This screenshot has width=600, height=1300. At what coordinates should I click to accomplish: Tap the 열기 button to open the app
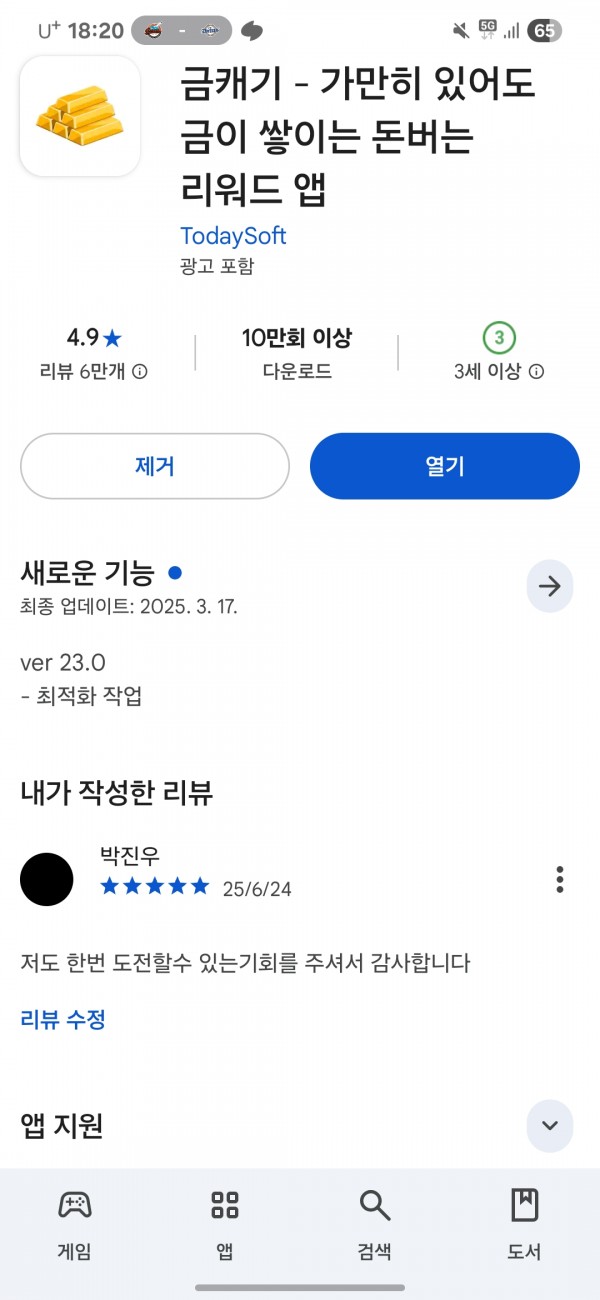(x=445, y=466)
